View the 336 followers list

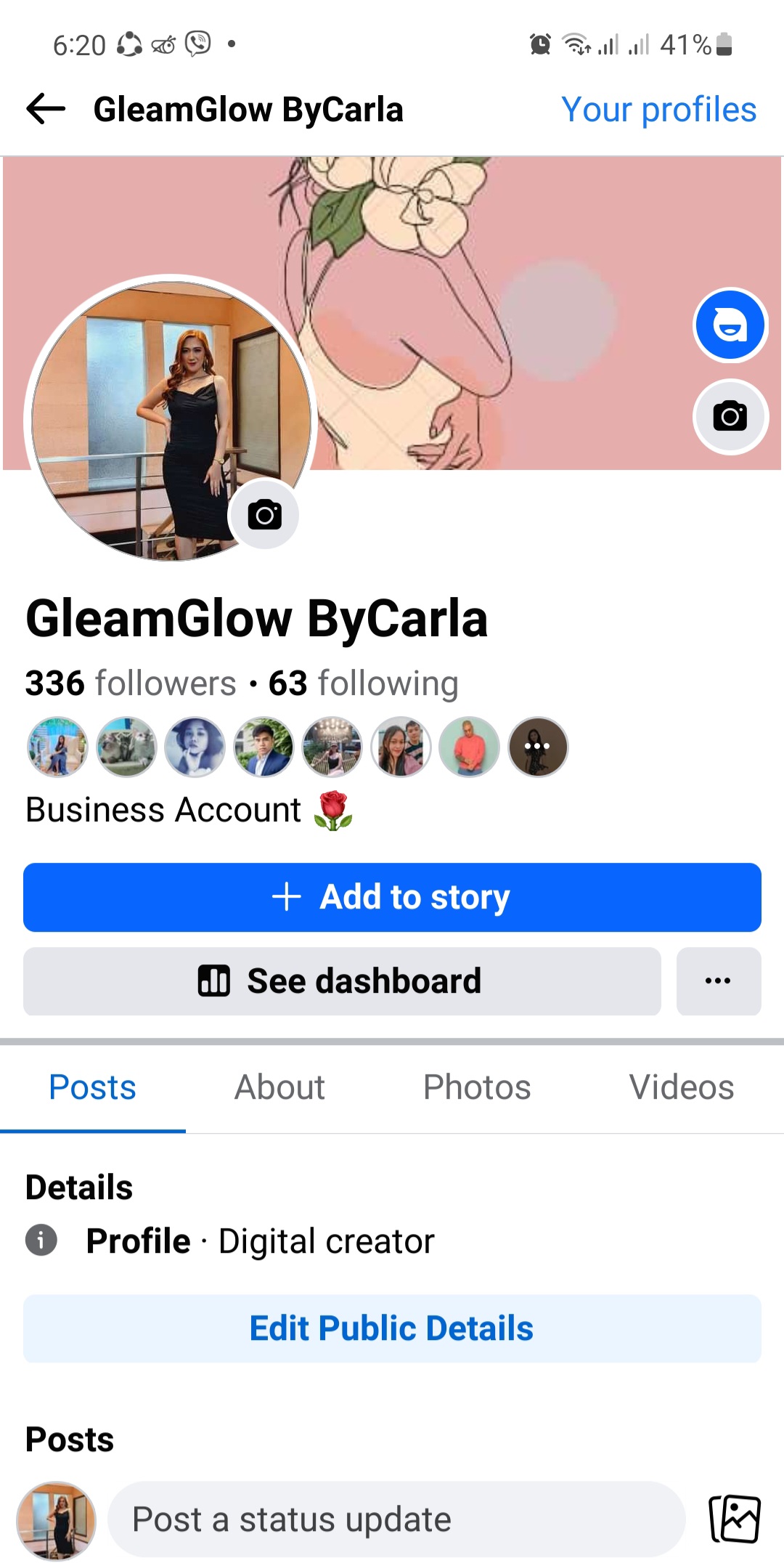(131, 683)
